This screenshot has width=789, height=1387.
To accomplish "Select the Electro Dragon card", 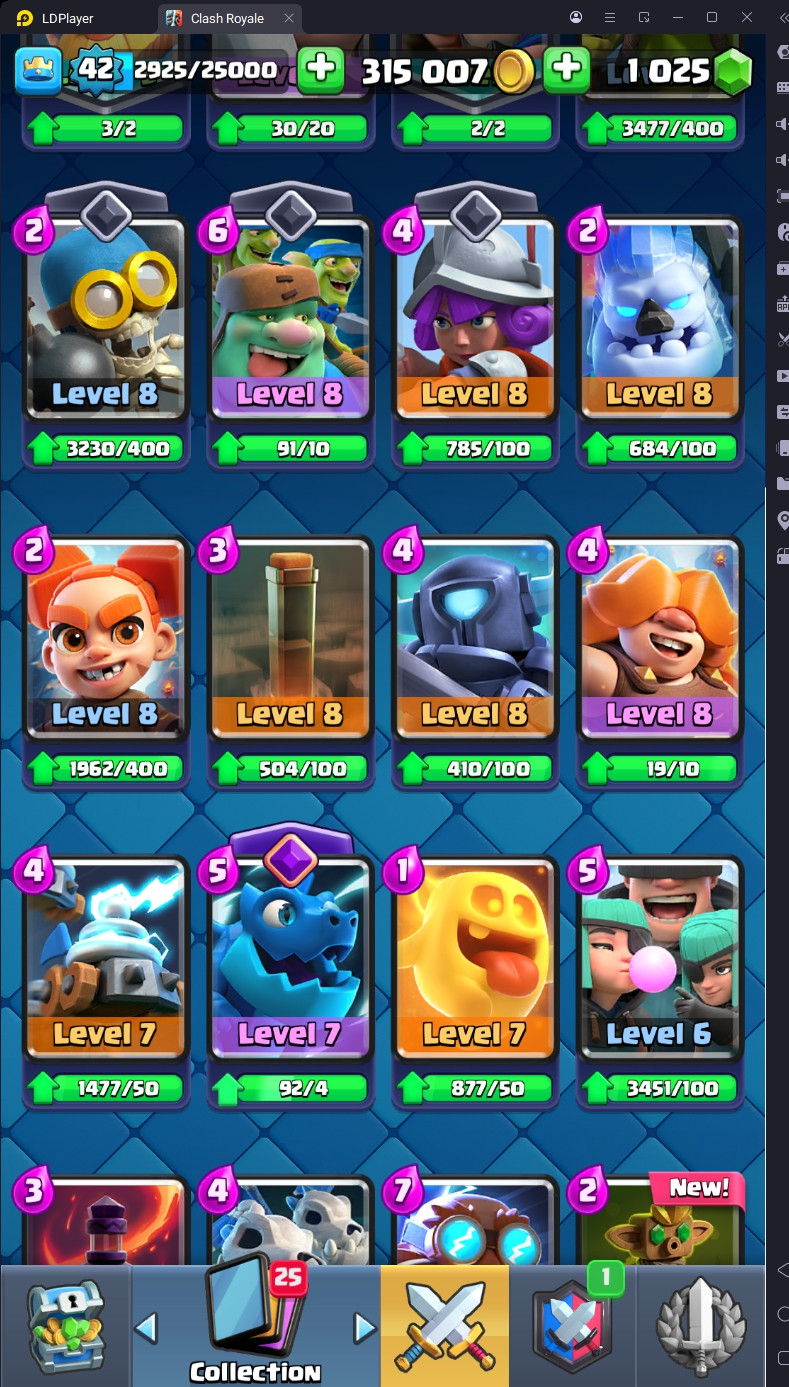I will coord(290,960).
